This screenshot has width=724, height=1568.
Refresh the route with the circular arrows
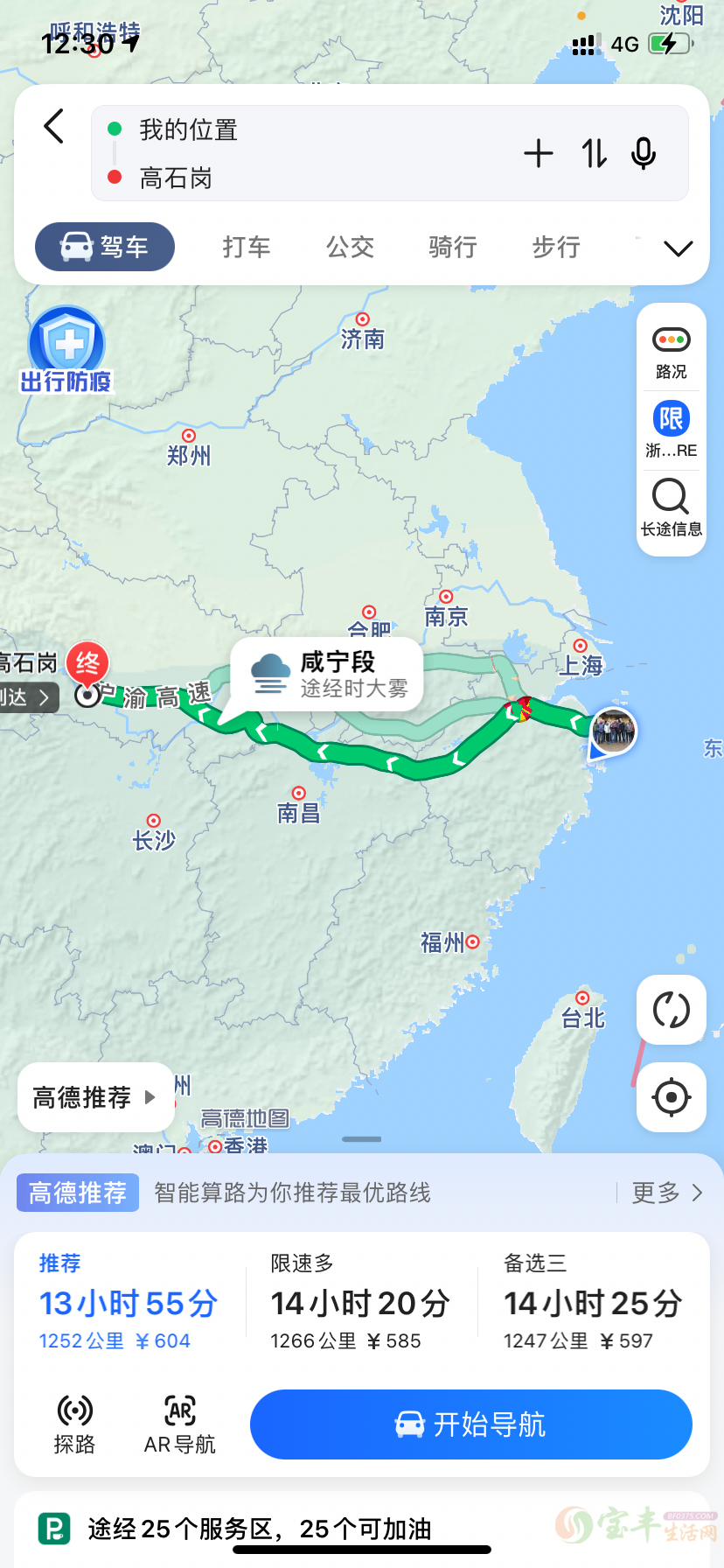[672, 1010]
